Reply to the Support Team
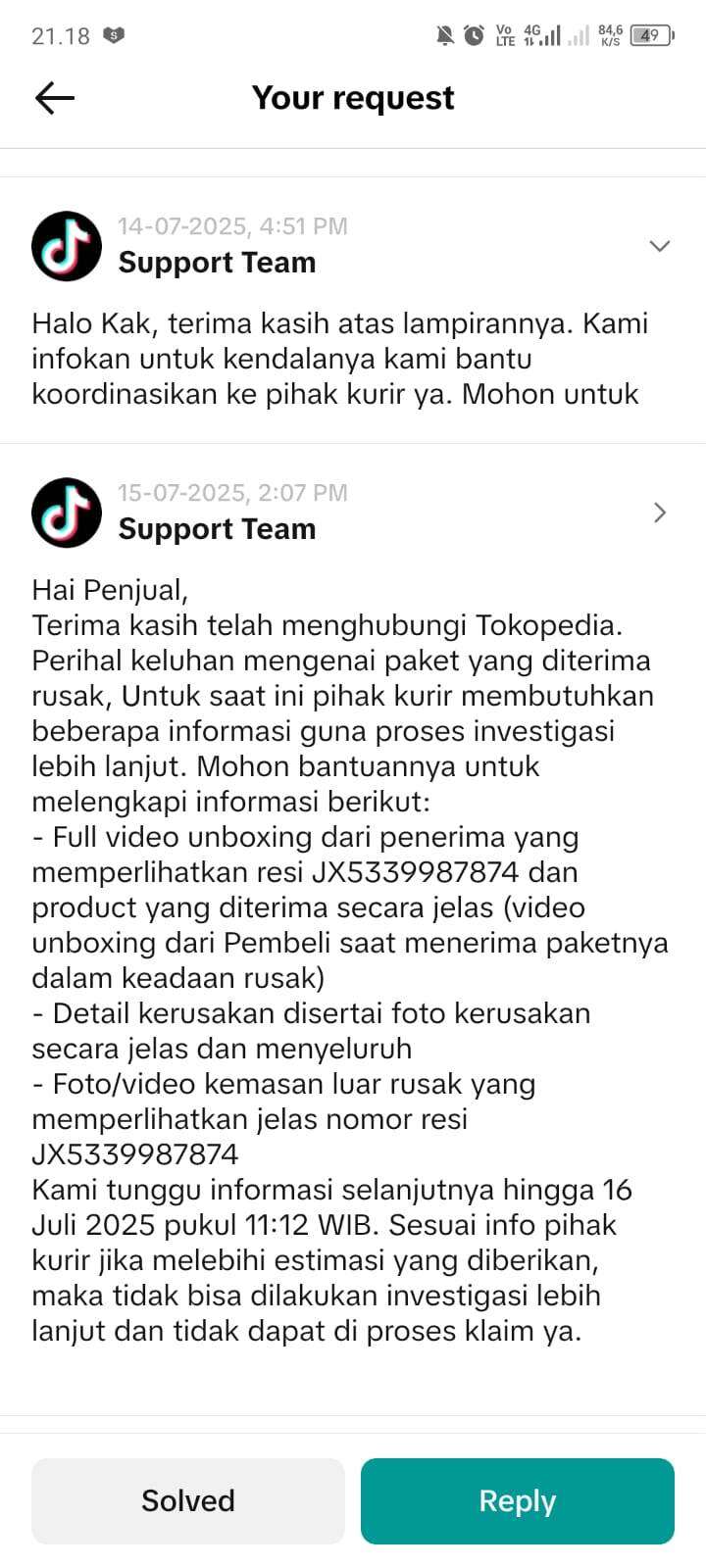The width and height of the screenshot is (706, 1568). [x=518, y=1500]
